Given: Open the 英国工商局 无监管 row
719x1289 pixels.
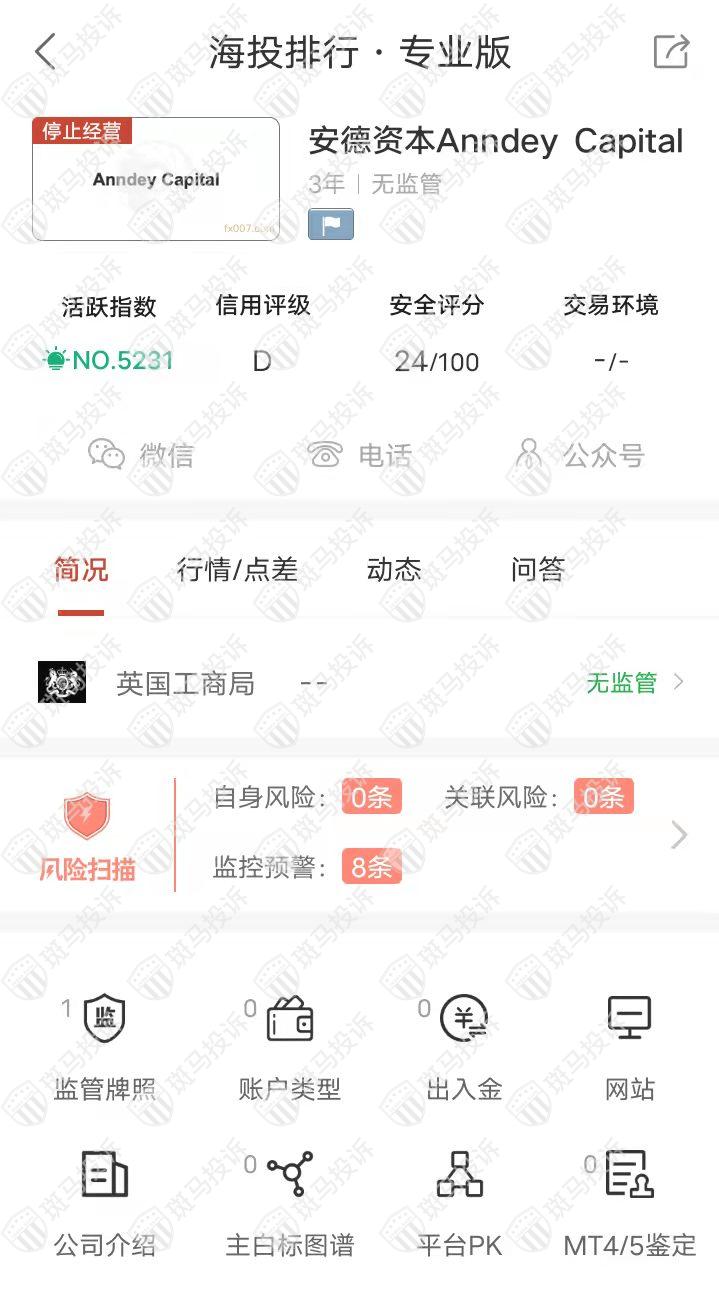Looking at the screenshot, I should [359, 683].
